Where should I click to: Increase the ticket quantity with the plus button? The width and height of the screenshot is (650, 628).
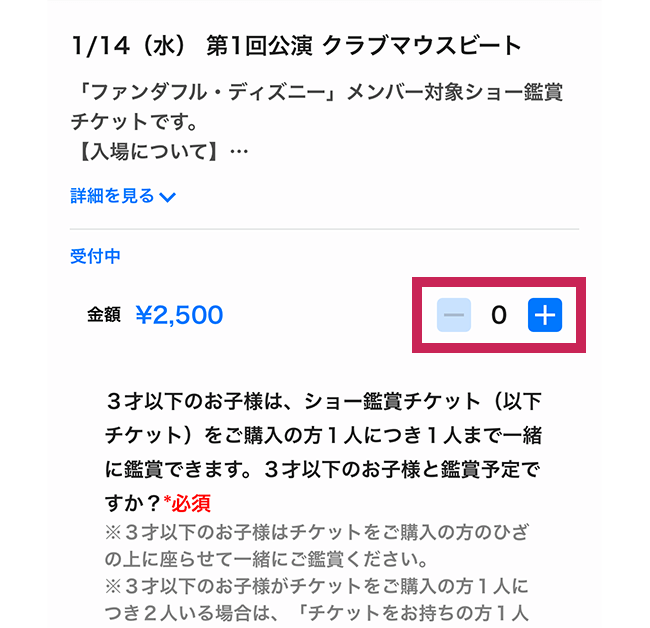coord(544,316)
